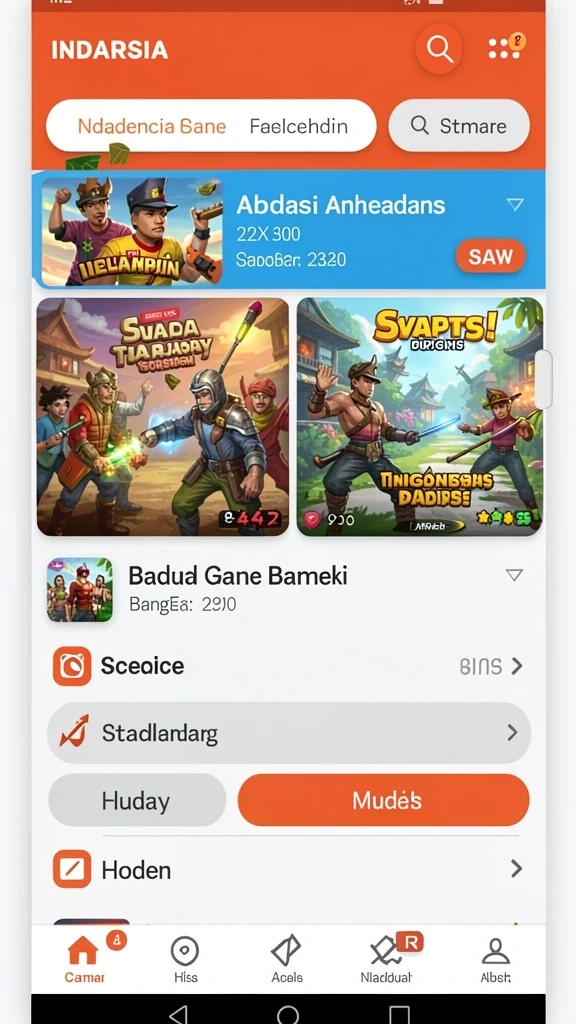This screenshot has width=576, height=1024.
Task: Open the Stadlardarg row
Action: pos(289,733)
